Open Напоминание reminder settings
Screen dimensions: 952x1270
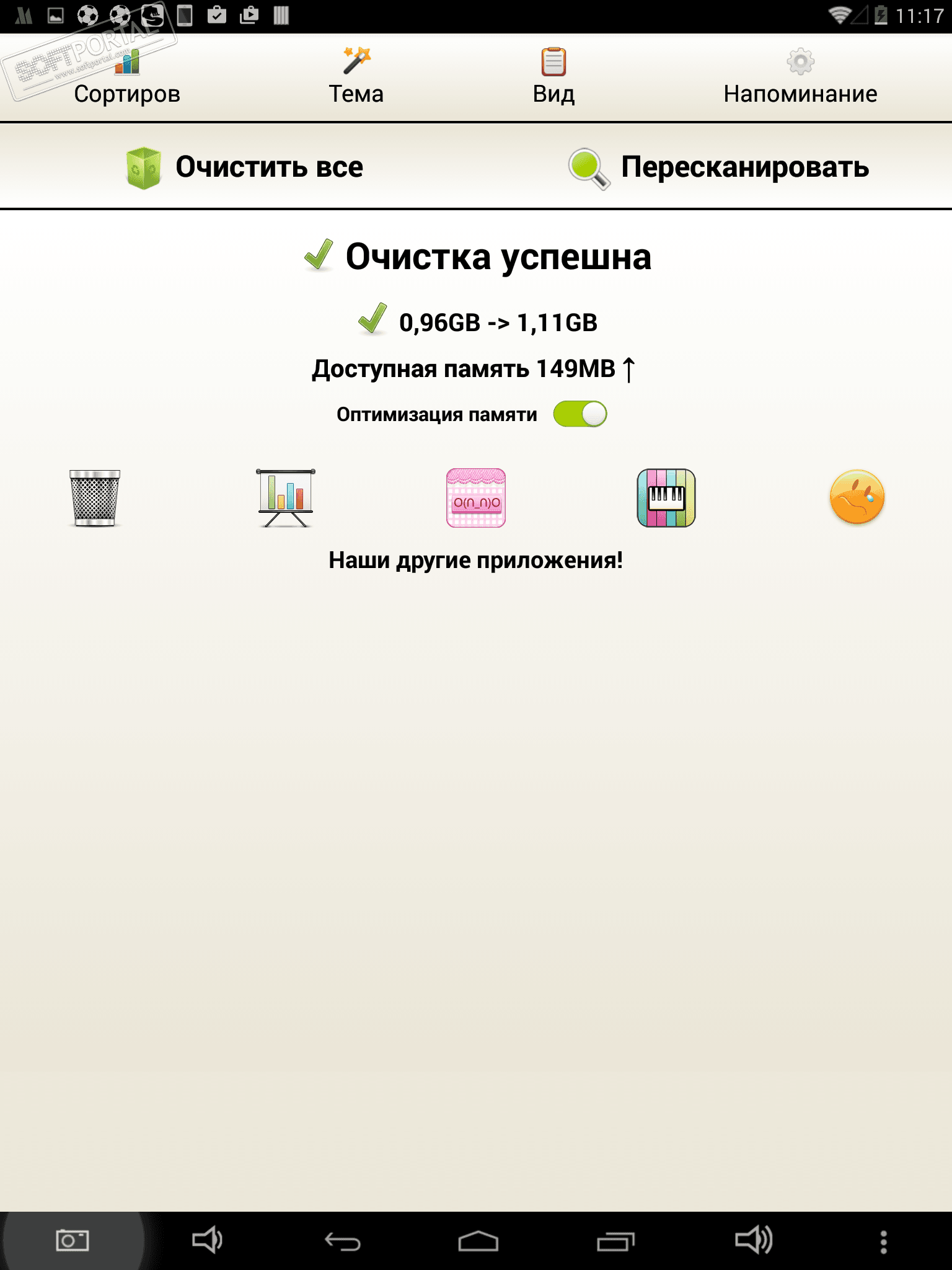[x=800, y=78]
